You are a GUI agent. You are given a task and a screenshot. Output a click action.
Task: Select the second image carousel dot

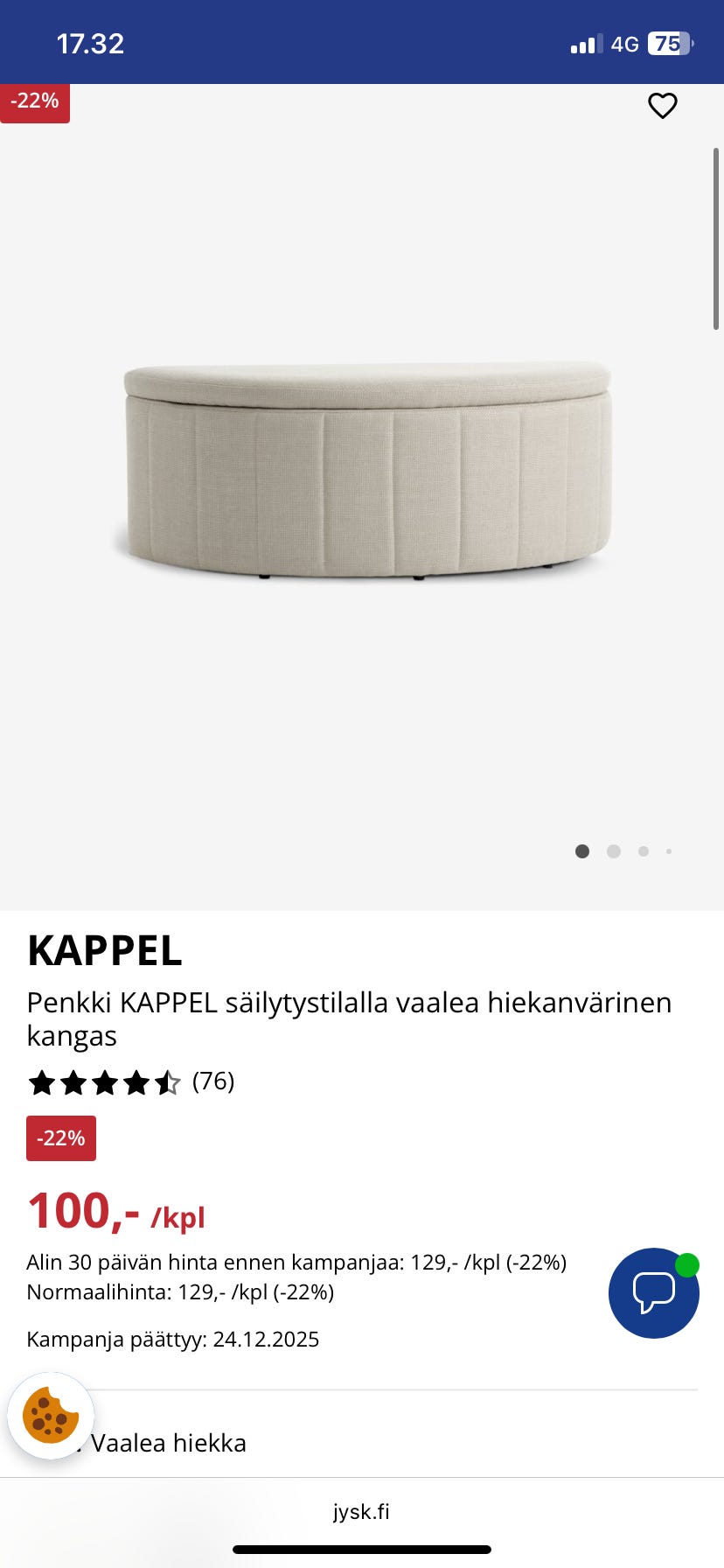(x=613, y=850)
